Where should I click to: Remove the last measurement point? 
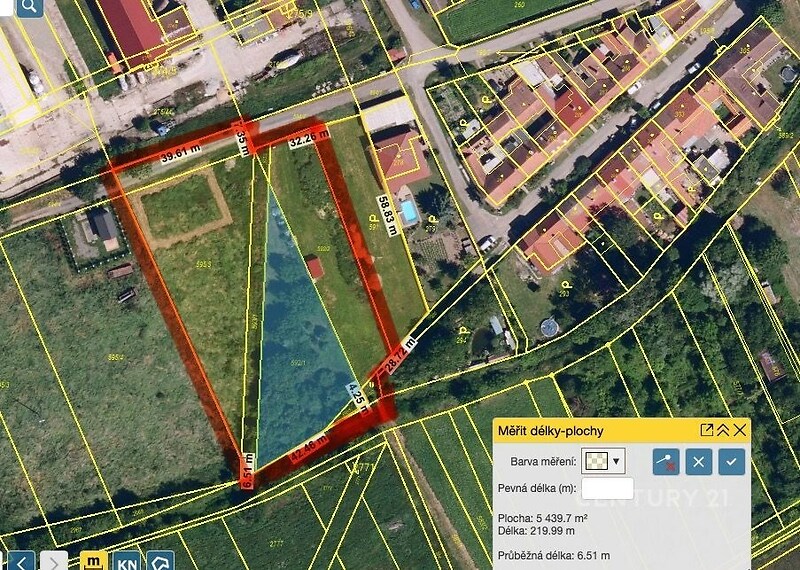point(666,462)
